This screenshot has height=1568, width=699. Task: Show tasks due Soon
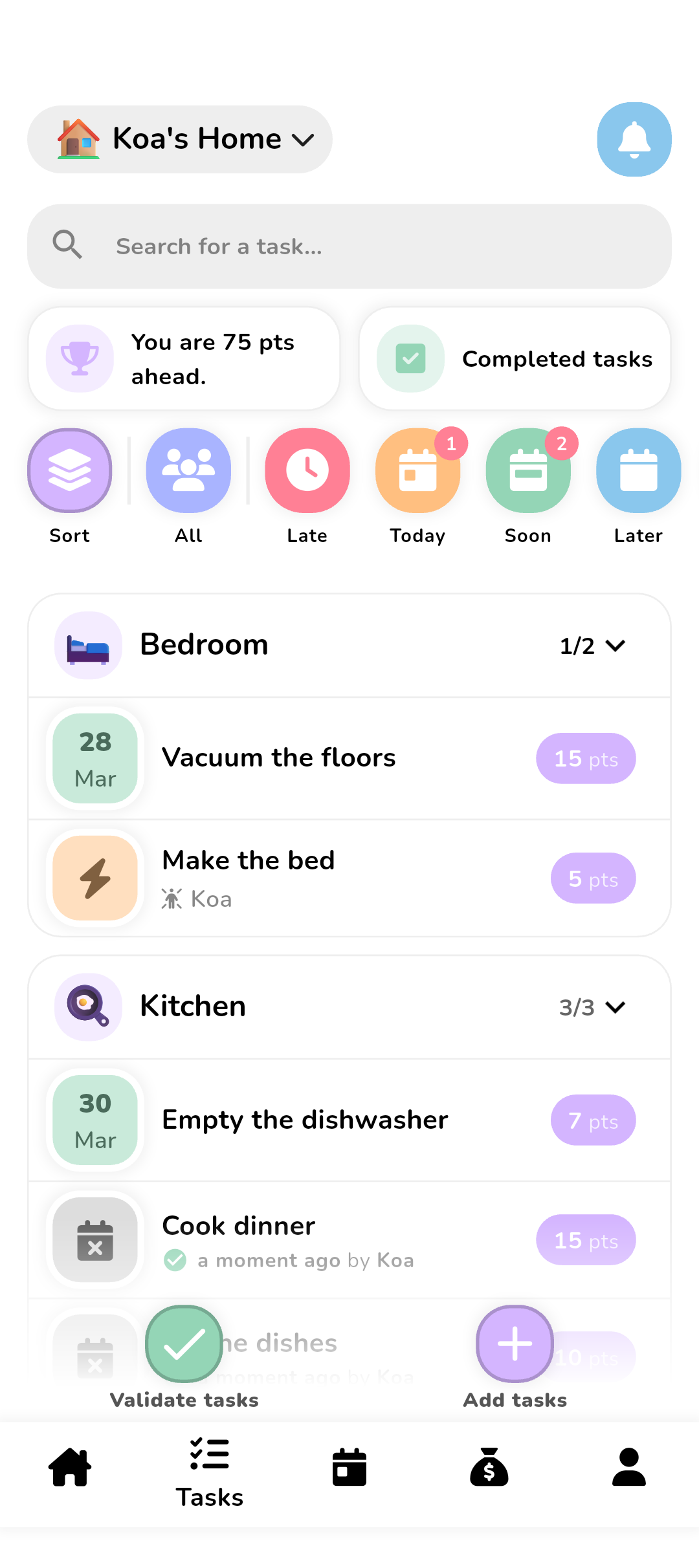pos(528,471)
